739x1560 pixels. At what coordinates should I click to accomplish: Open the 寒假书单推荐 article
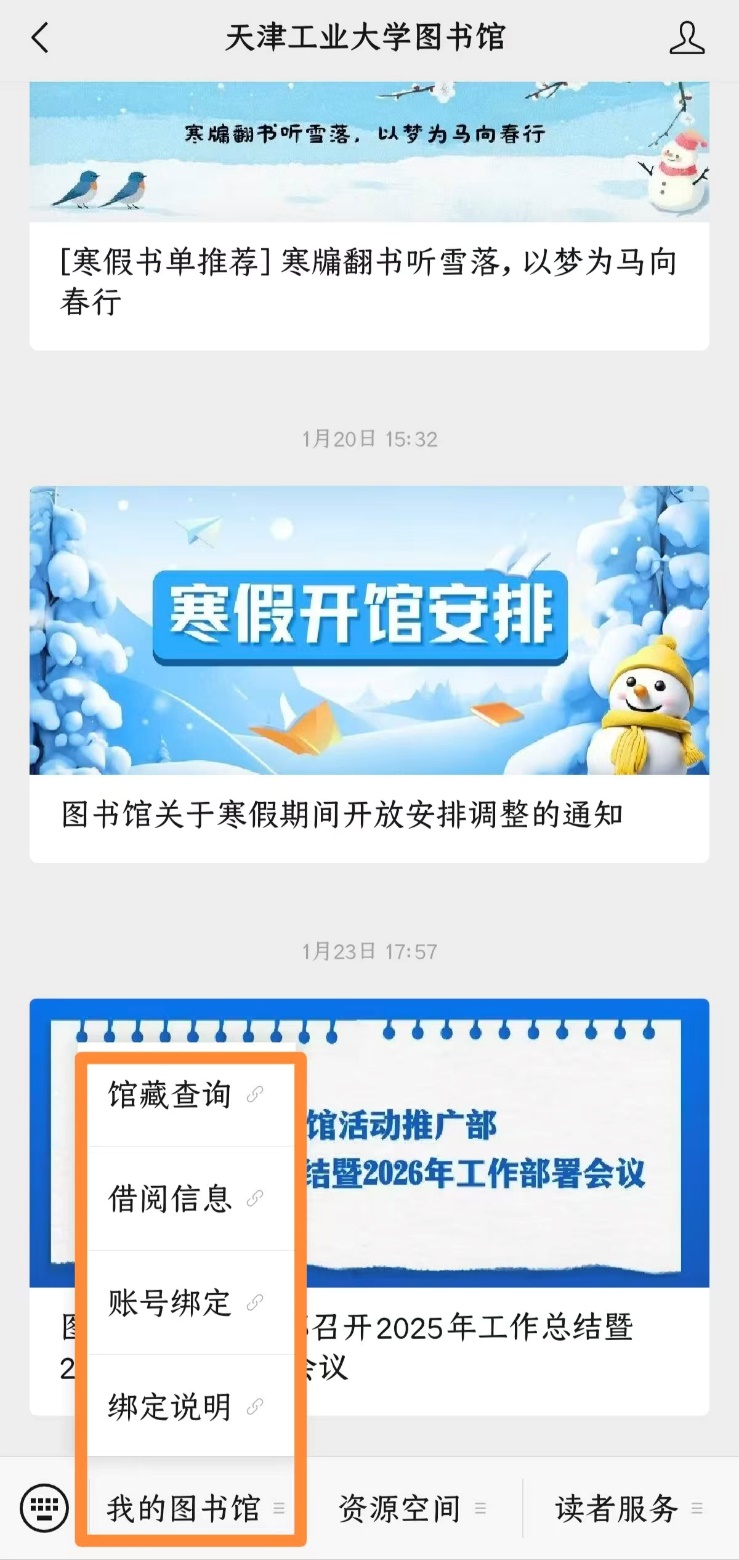click(x=368, y=281)
